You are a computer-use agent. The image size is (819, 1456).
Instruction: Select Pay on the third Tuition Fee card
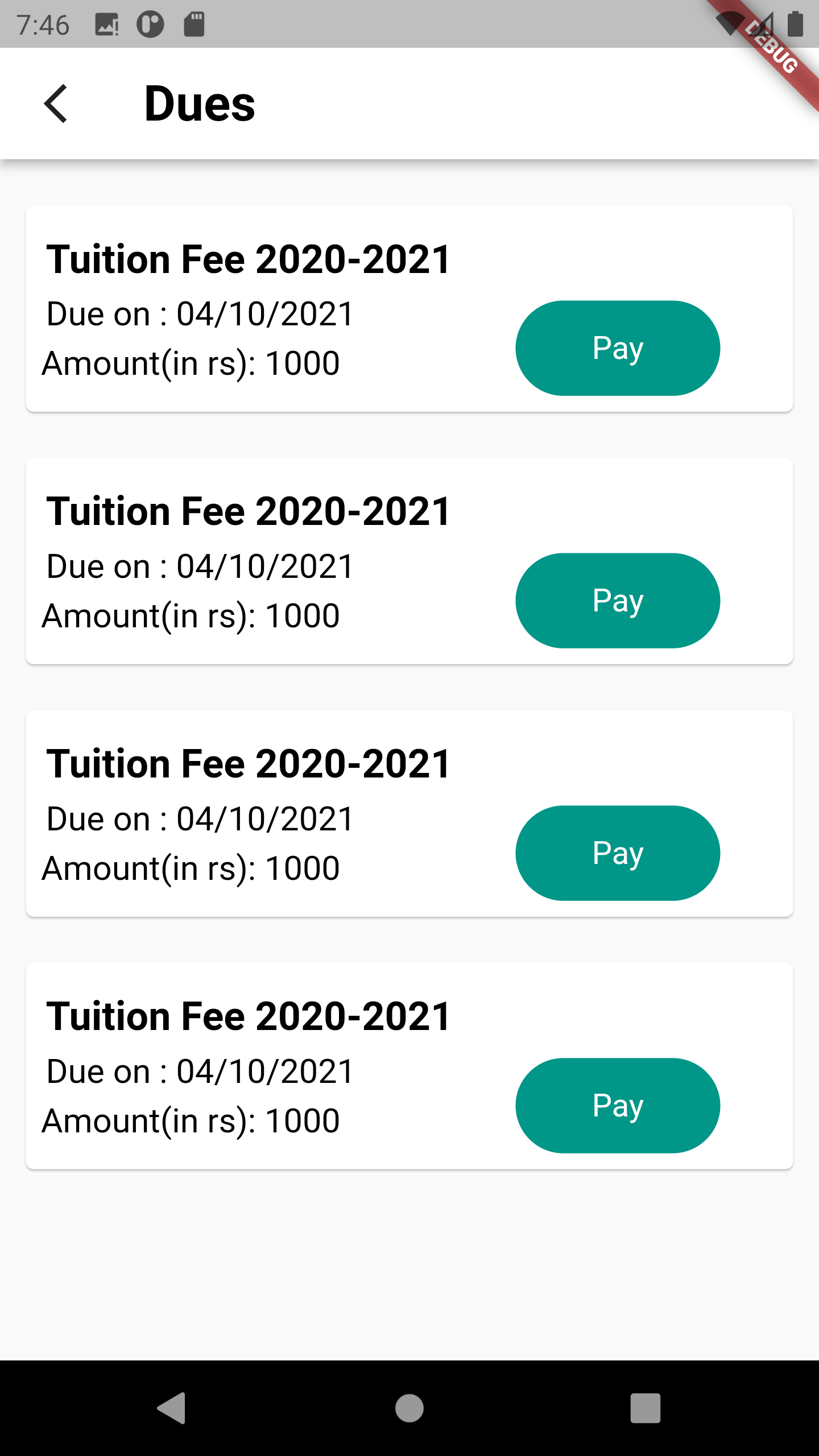click(618, 853)
